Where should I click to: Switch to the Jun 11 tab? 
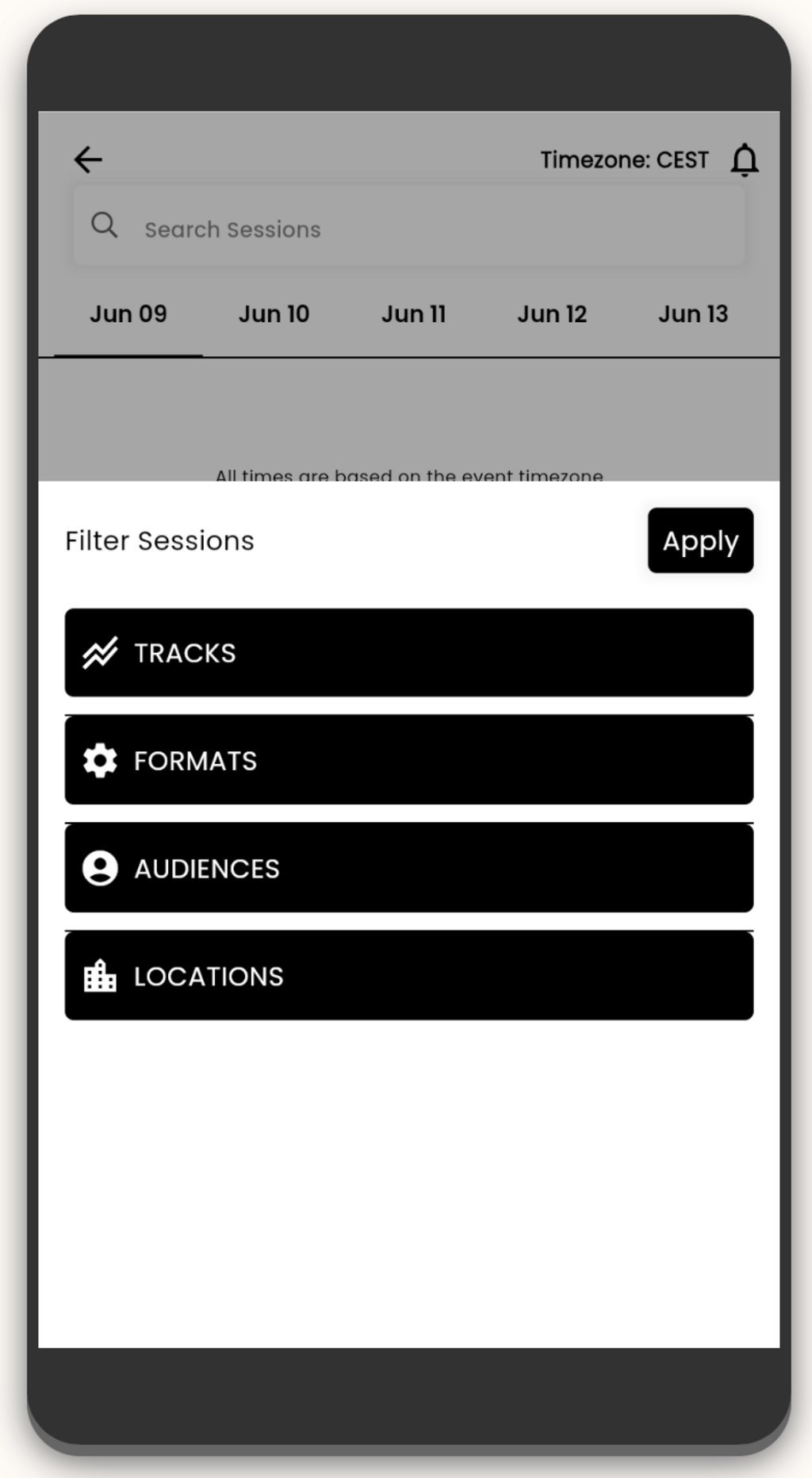[x=414, y=314]
